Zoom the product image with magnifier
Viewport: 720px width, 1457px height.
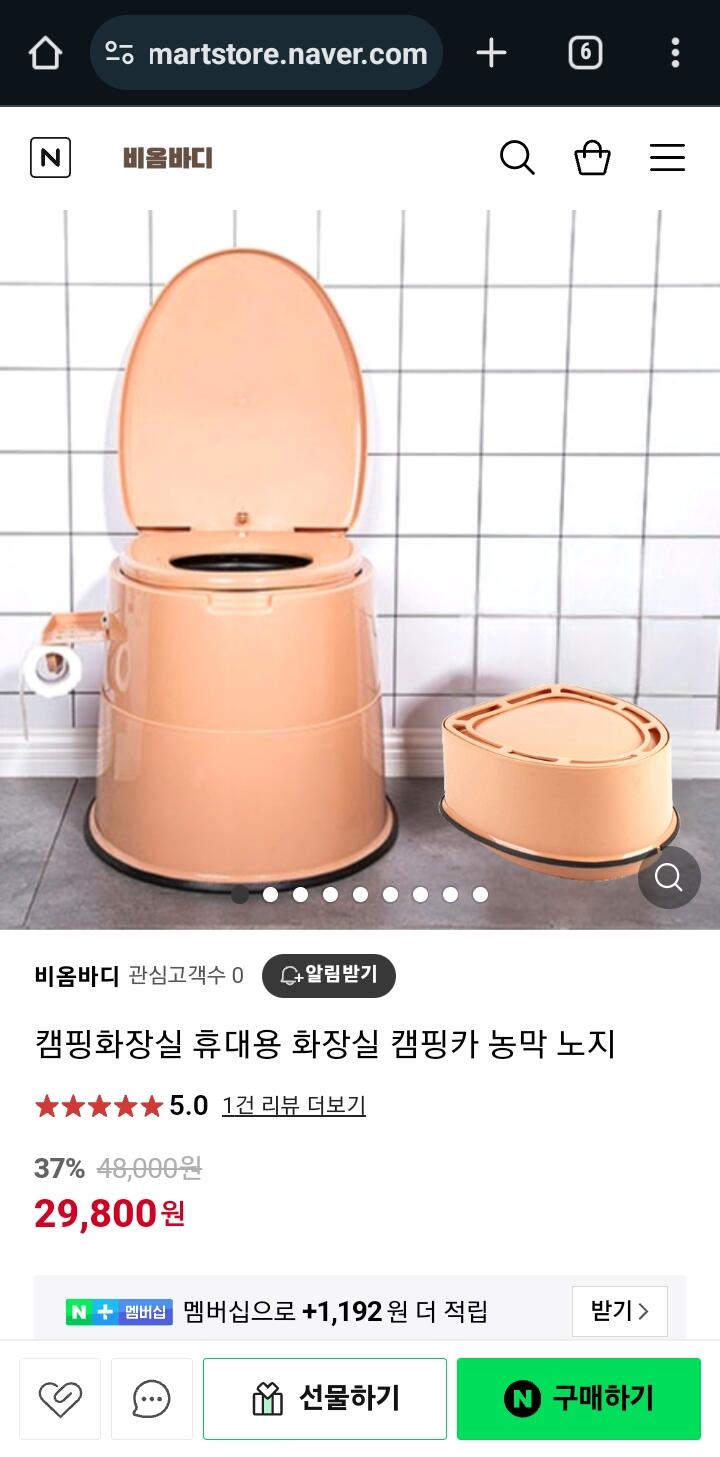[669, 877]
